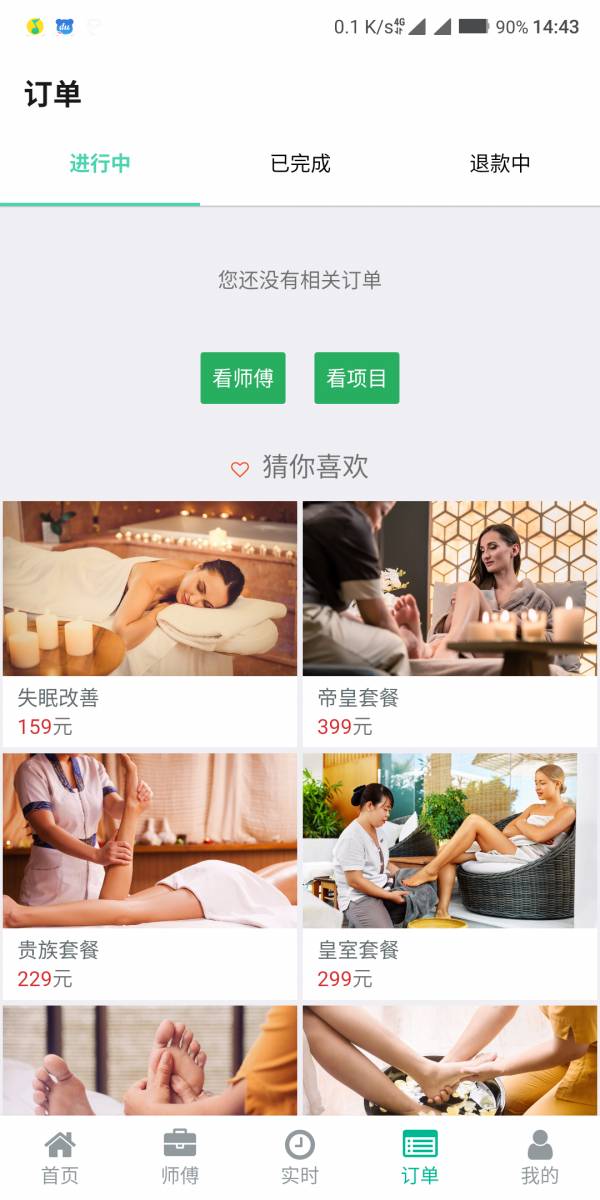Open the 帝皇套餐 399元 card
The image size is (600, 1200).
point(450,622)
